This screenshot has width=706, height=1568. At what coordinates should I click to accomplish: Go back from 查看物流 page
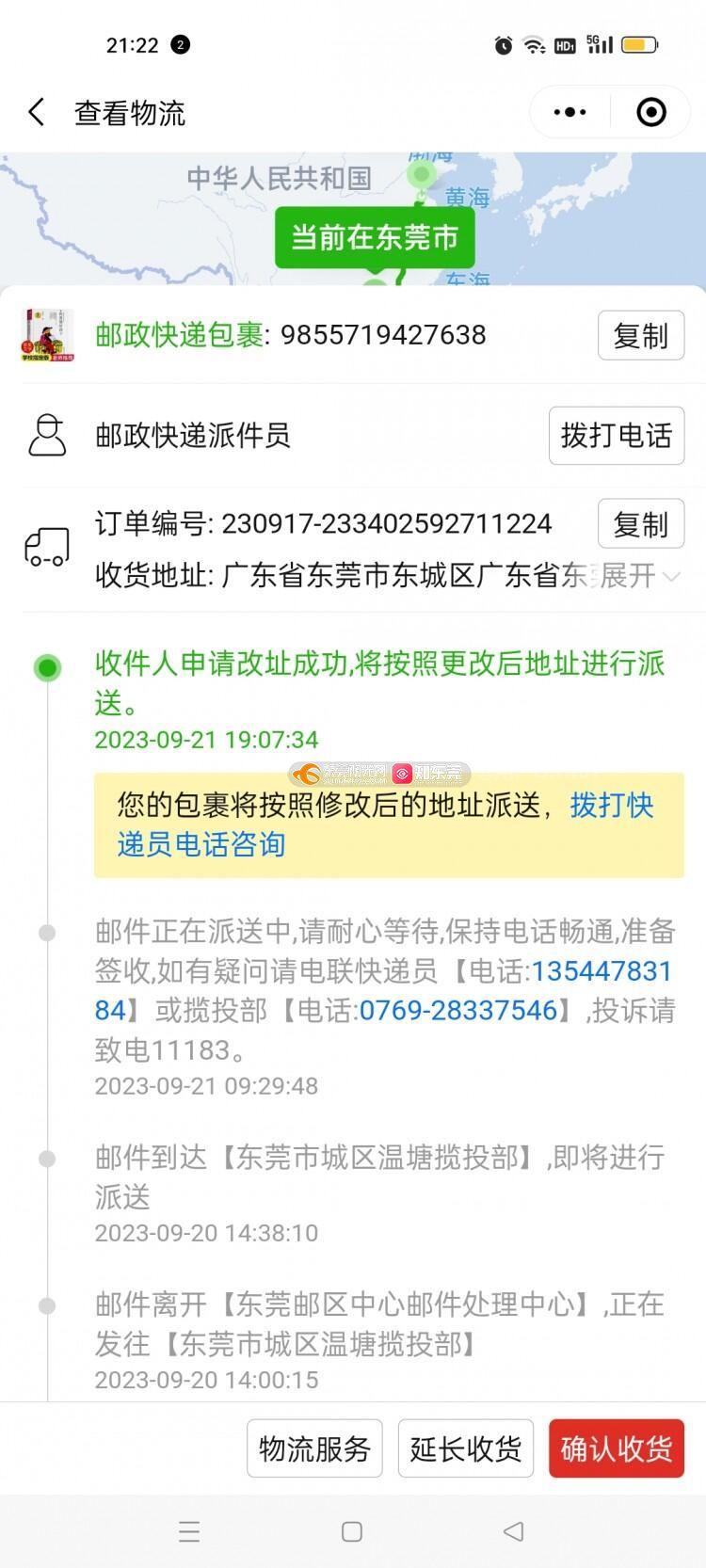[36, 113]
